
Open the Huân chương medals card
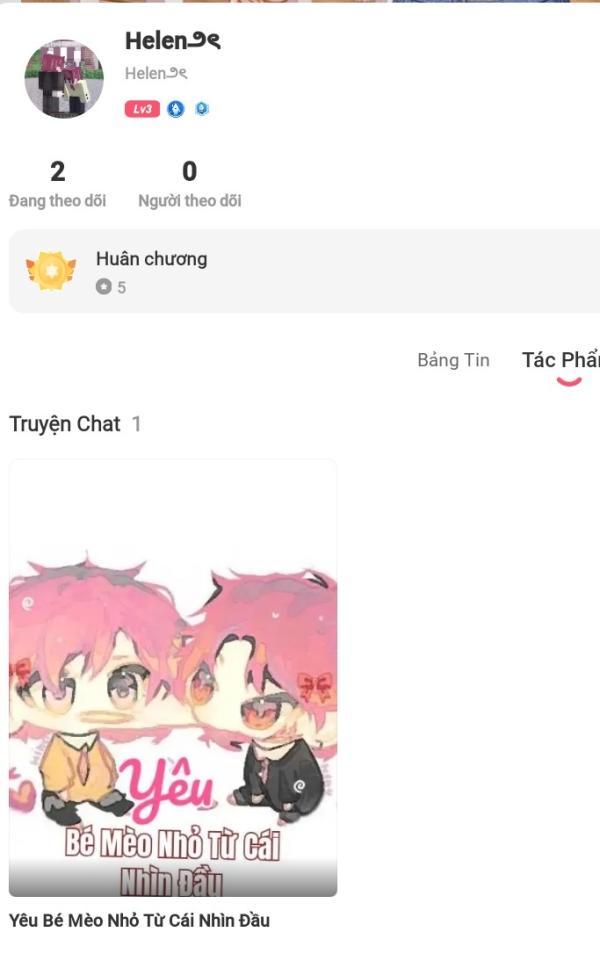pos(300,271)
